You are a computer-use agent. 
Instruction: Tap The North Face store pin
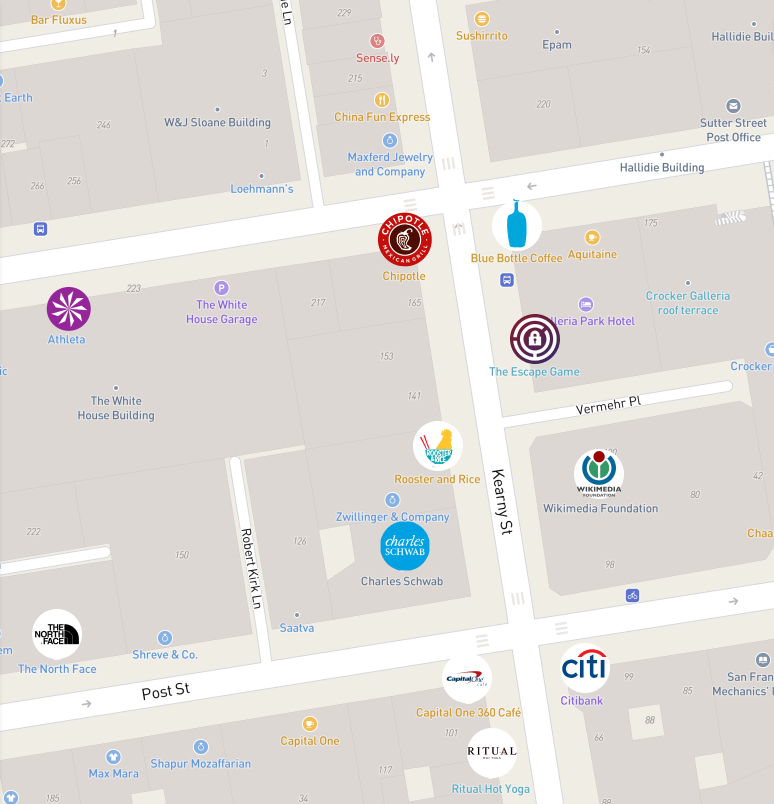(x=57, y=634)
